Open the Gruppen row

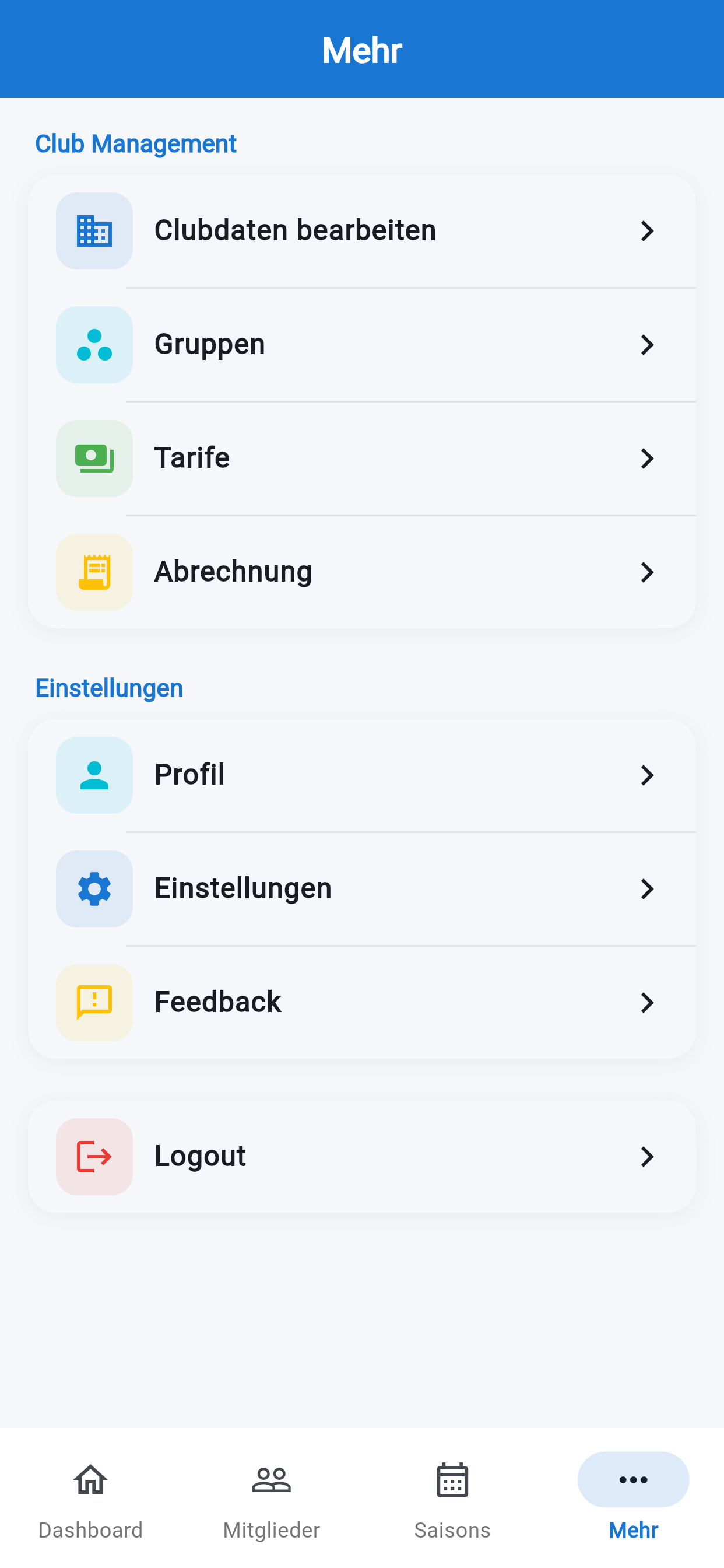coord(361,345)
